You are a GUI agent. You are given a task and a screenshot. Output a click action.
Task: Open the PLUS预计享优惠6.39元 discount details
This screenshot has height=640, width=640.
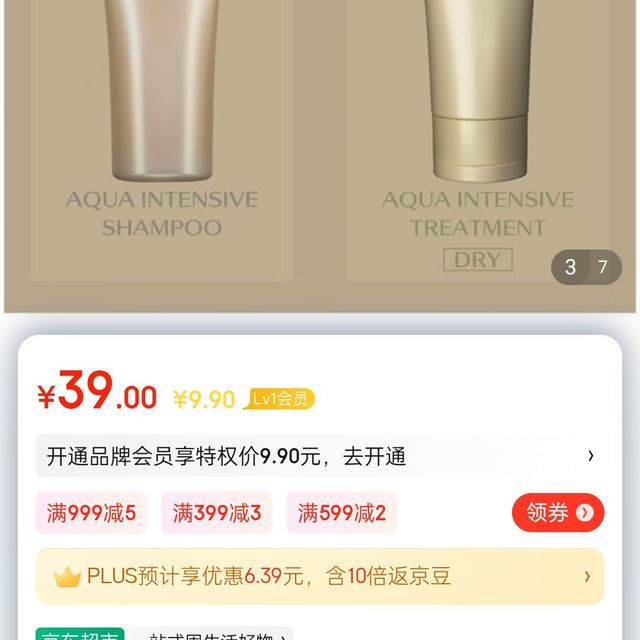click(320, 576)
